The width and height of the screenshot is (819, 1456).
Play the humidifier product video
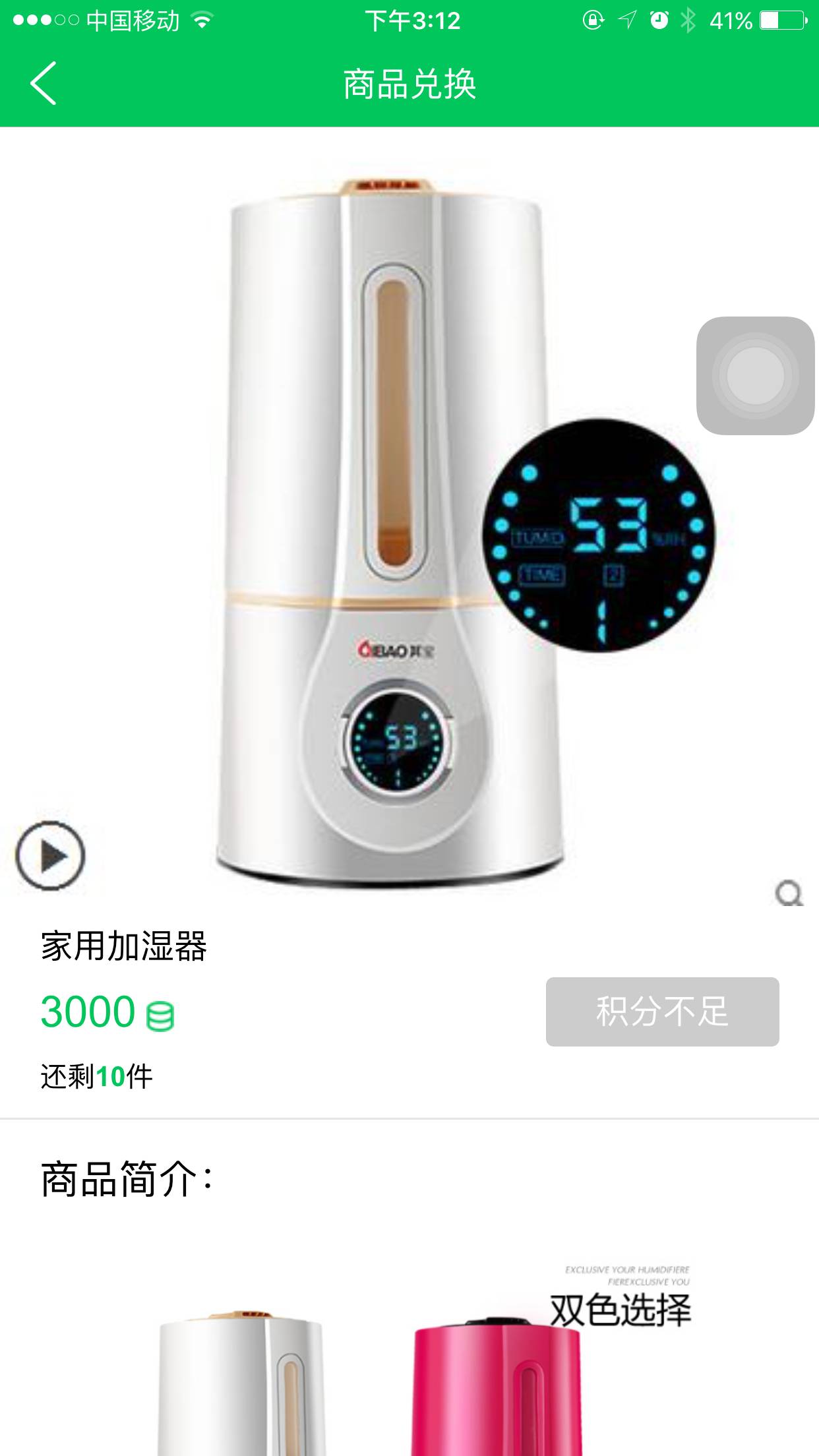click(x=51, y=855)
